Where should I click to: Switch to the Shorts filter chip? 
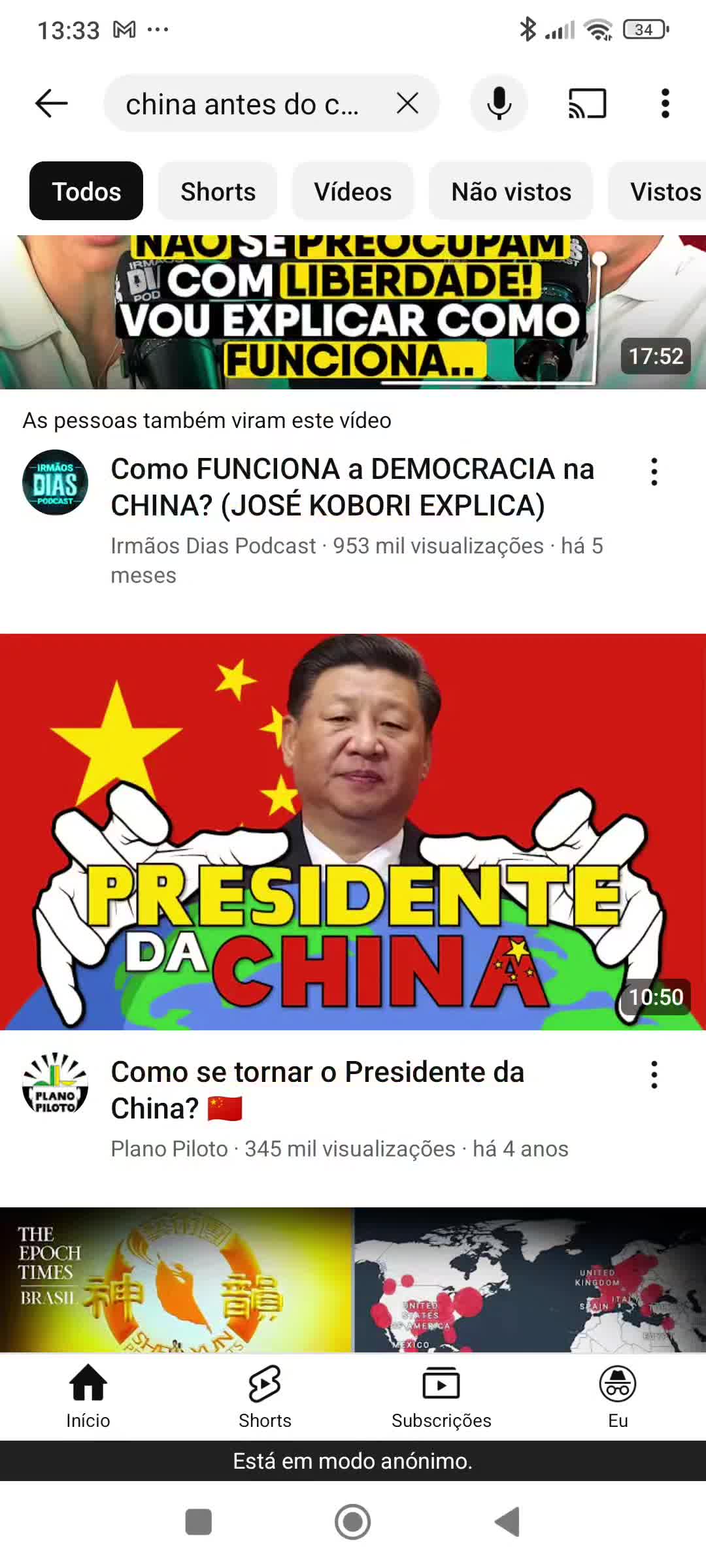click(217, 191)
